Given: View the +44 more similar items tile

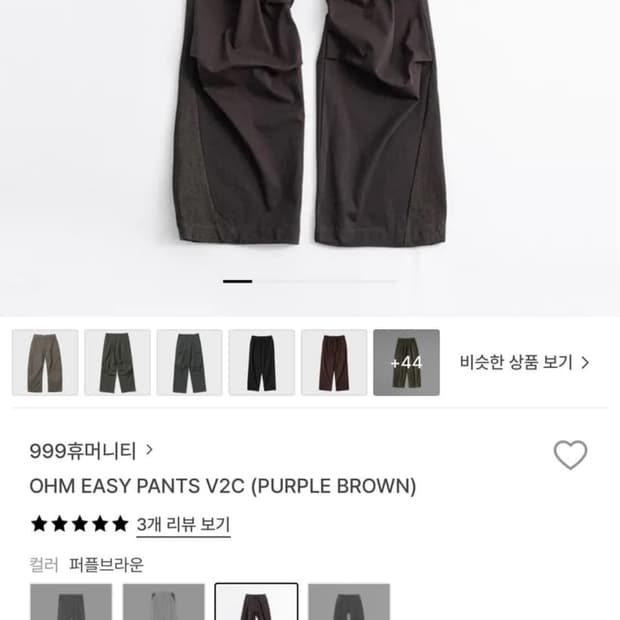Looking at the screenshot, I should pyautogui.click(x=406, y=362).
